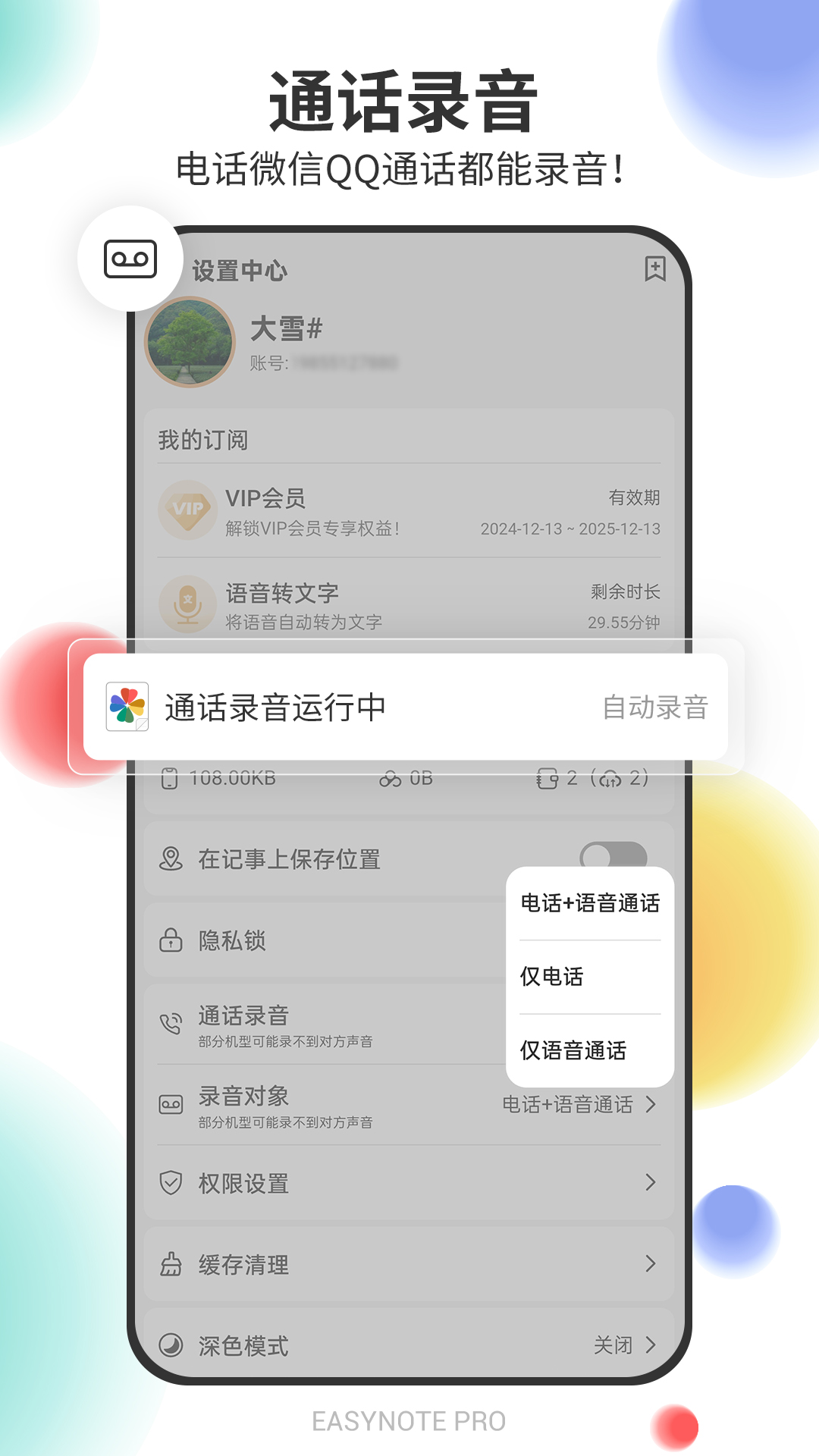819x1456 pixels.
Task: Click the padlock icon beside 隐私锁
Action: pos(171,940)
